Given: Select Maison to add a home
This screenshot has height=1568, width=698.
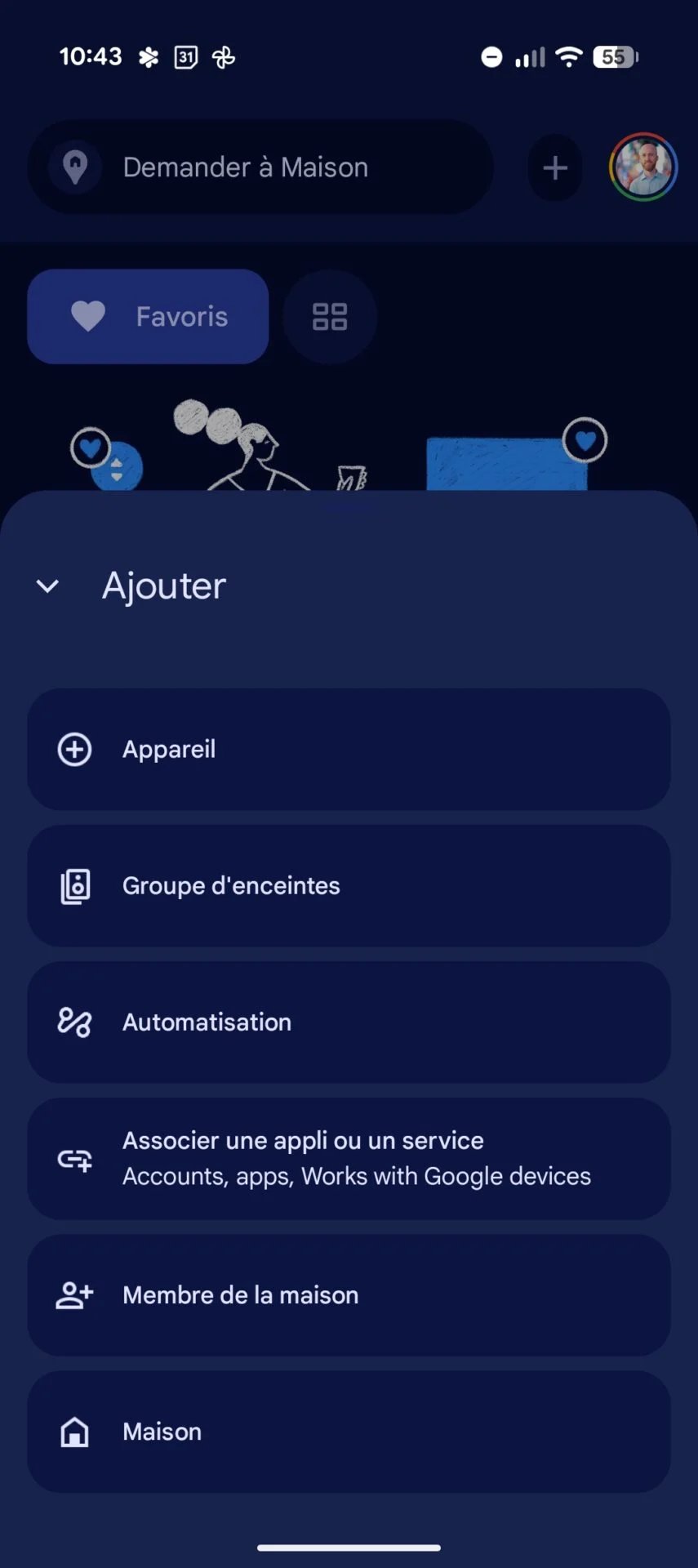Looking at the screenshot, I should pyautogui.click(x=349, y=1431).
